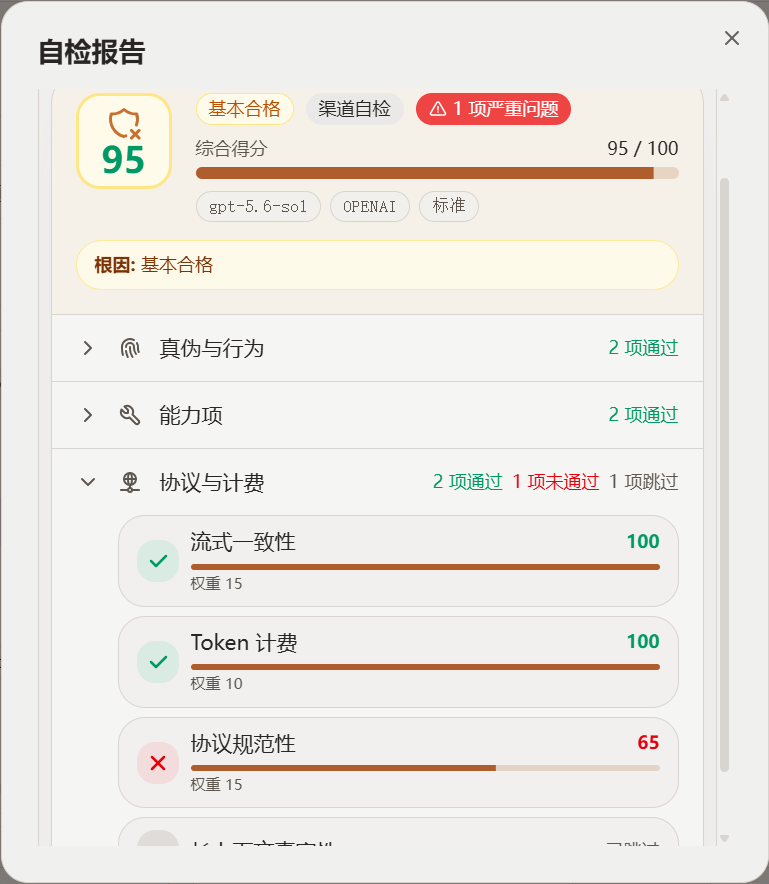This screenshot has height=884, width=769.
Task: Collapse the 协议与计费 section
Action: pos(377,482)
